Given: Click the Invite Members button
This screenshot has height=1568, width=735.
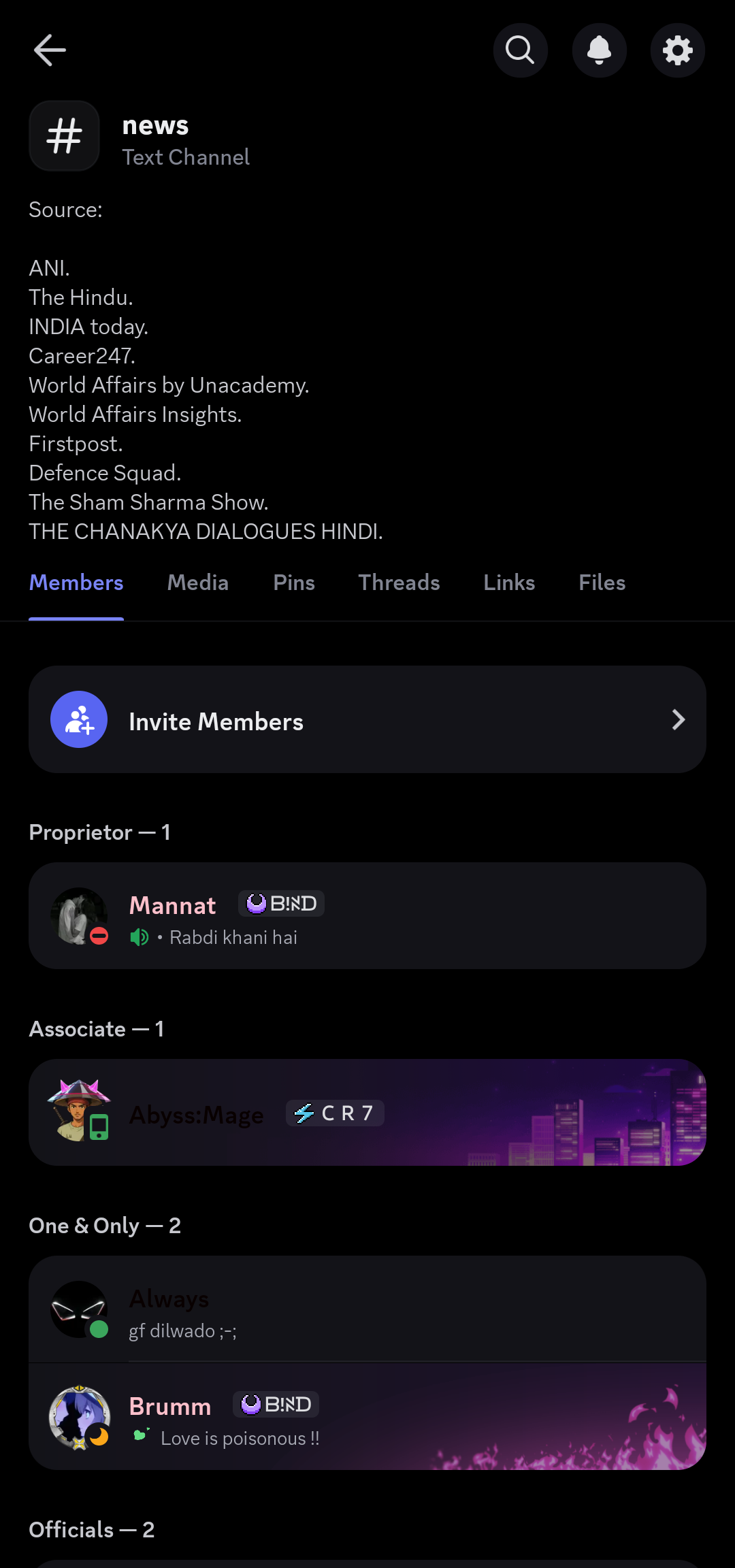Looking at the screenshot, I should point(367,719).
